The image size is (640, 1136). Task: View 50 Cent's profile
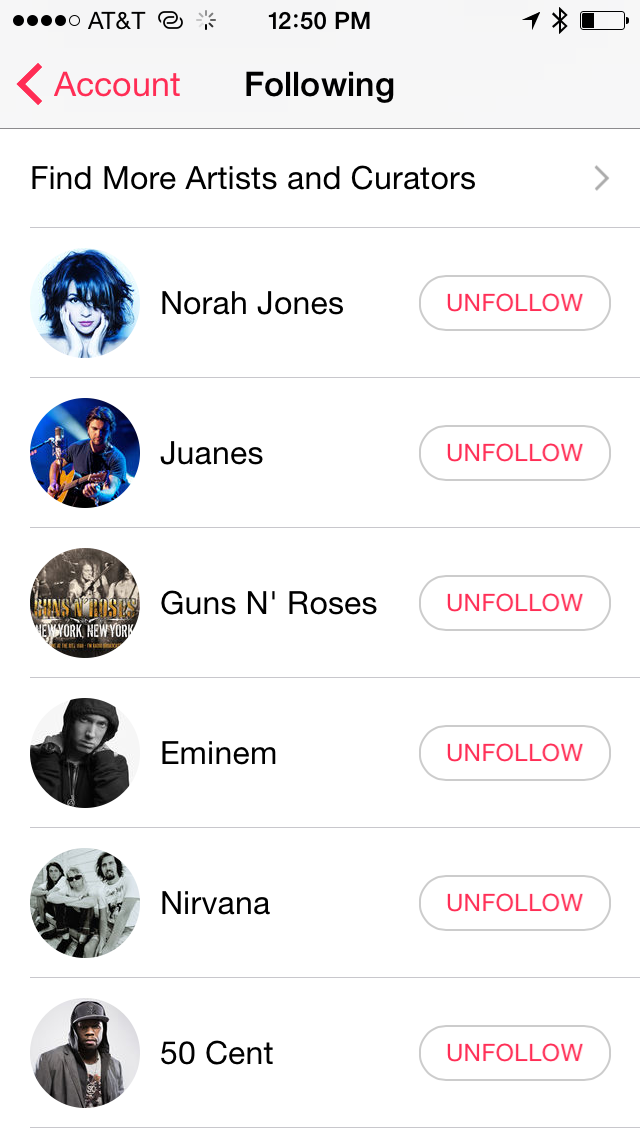pyautogui.click(x=216, y=1053)
